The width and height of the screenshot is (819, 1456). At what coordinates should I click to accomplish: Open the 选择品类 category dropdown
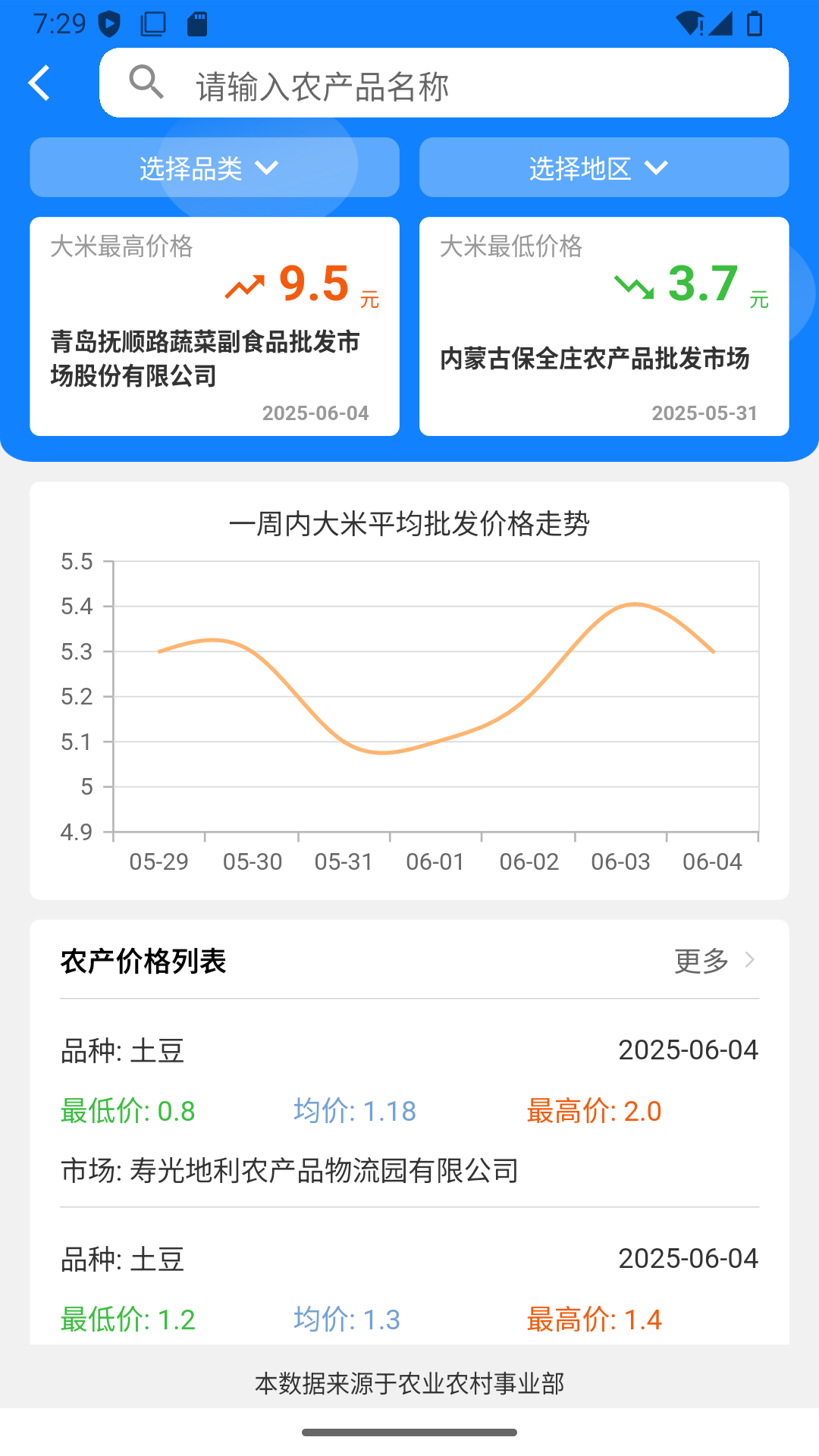[x=213, y=168]
